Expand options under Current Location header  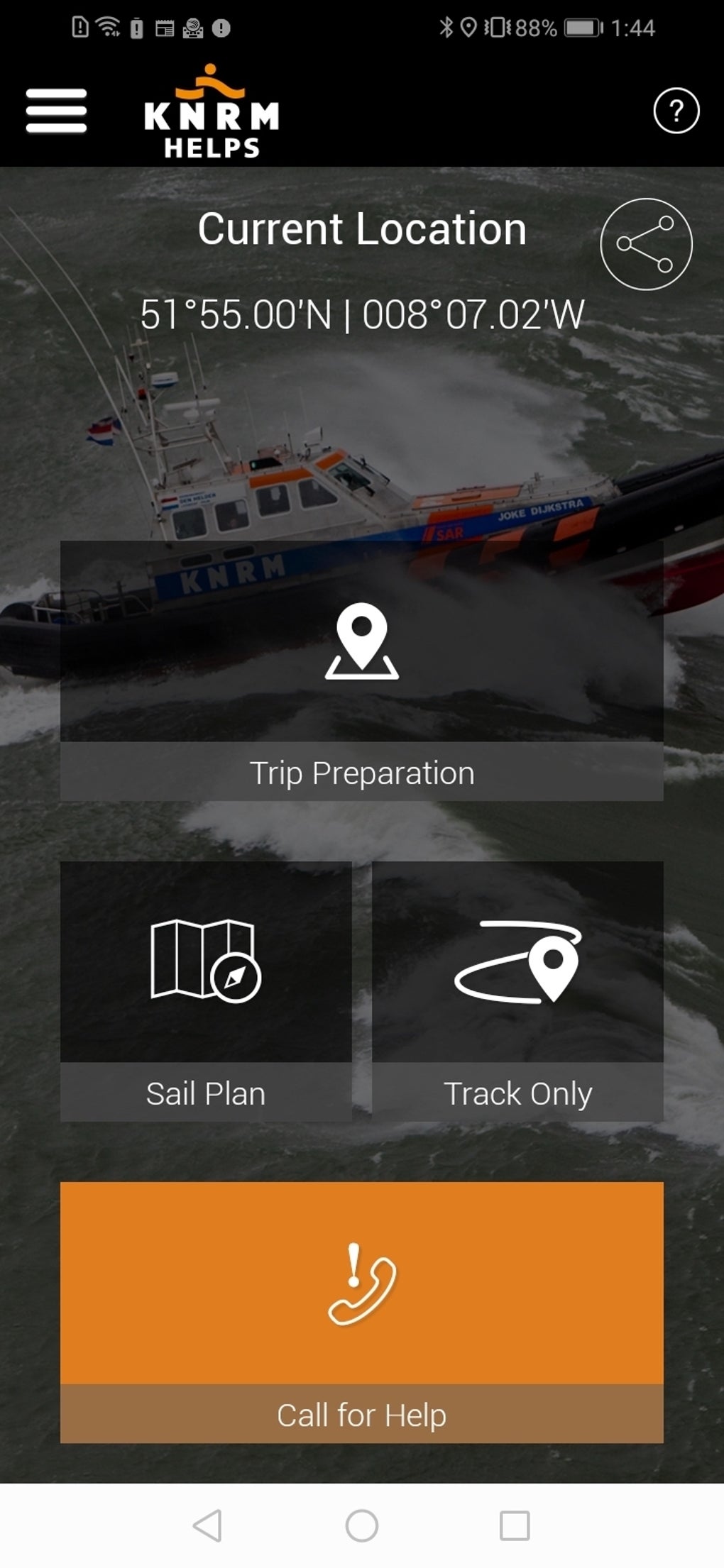pos(362,228)
